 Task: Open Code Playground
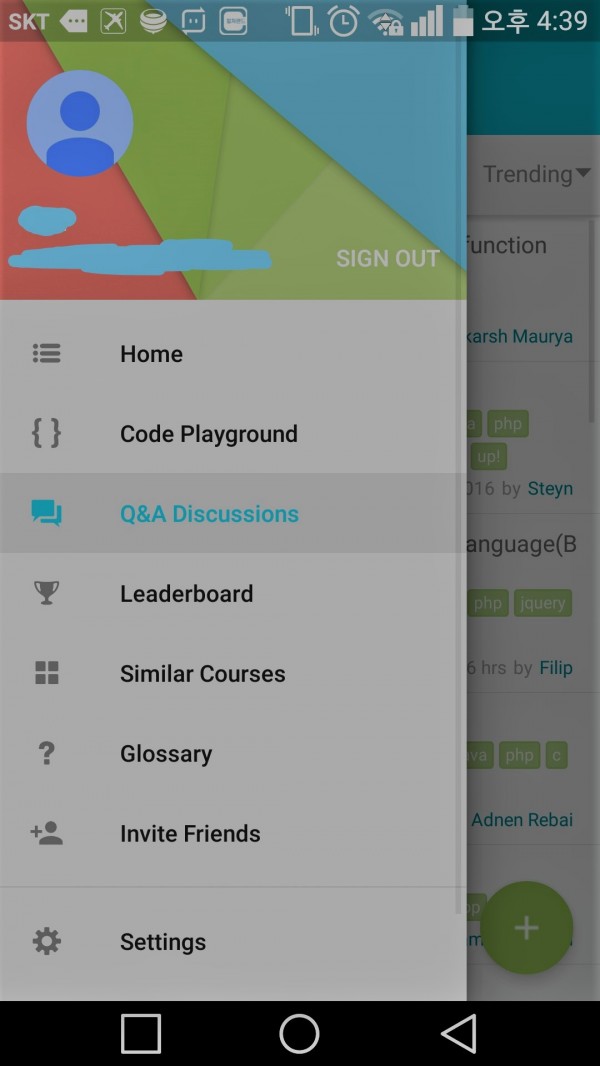[x=233, y=433]
